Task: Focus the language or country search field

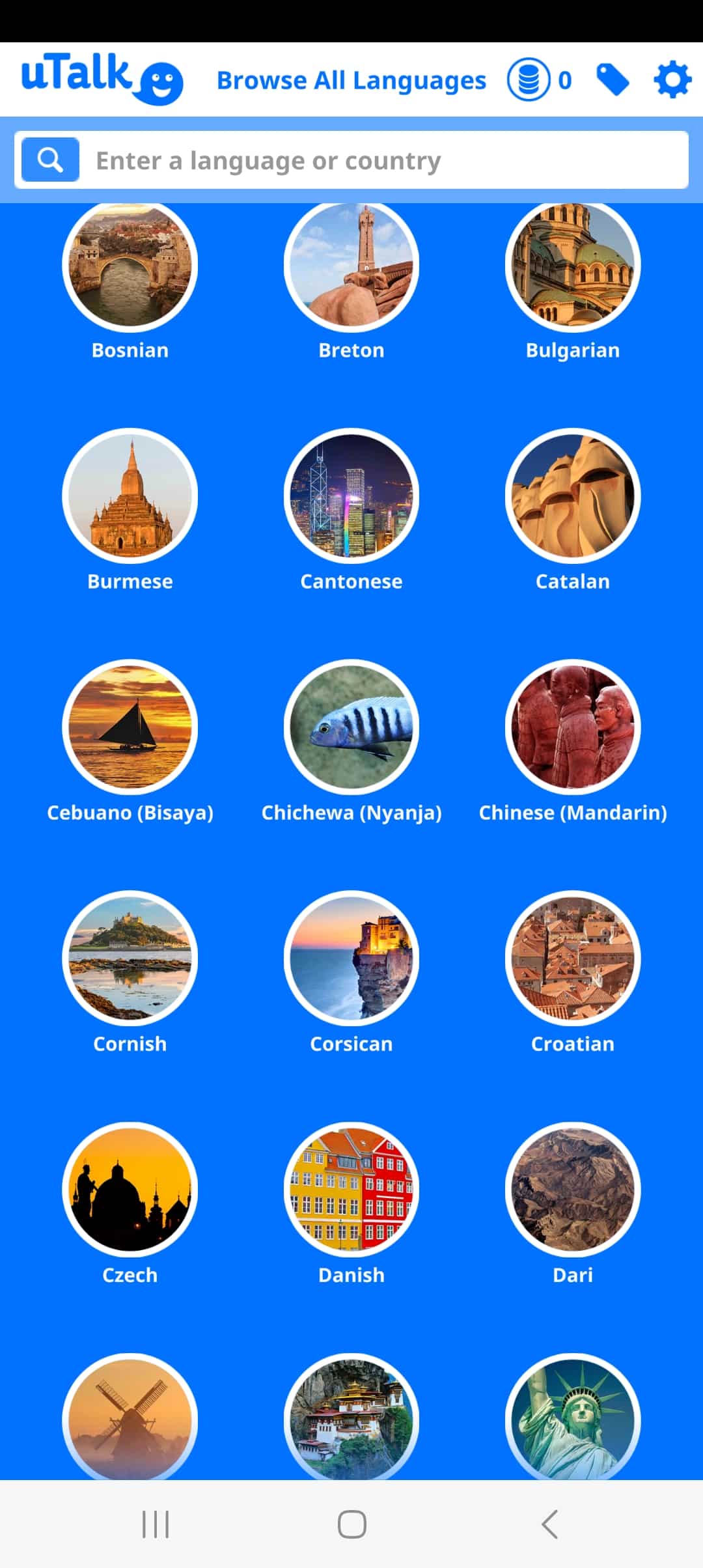Action: point(384,160)
